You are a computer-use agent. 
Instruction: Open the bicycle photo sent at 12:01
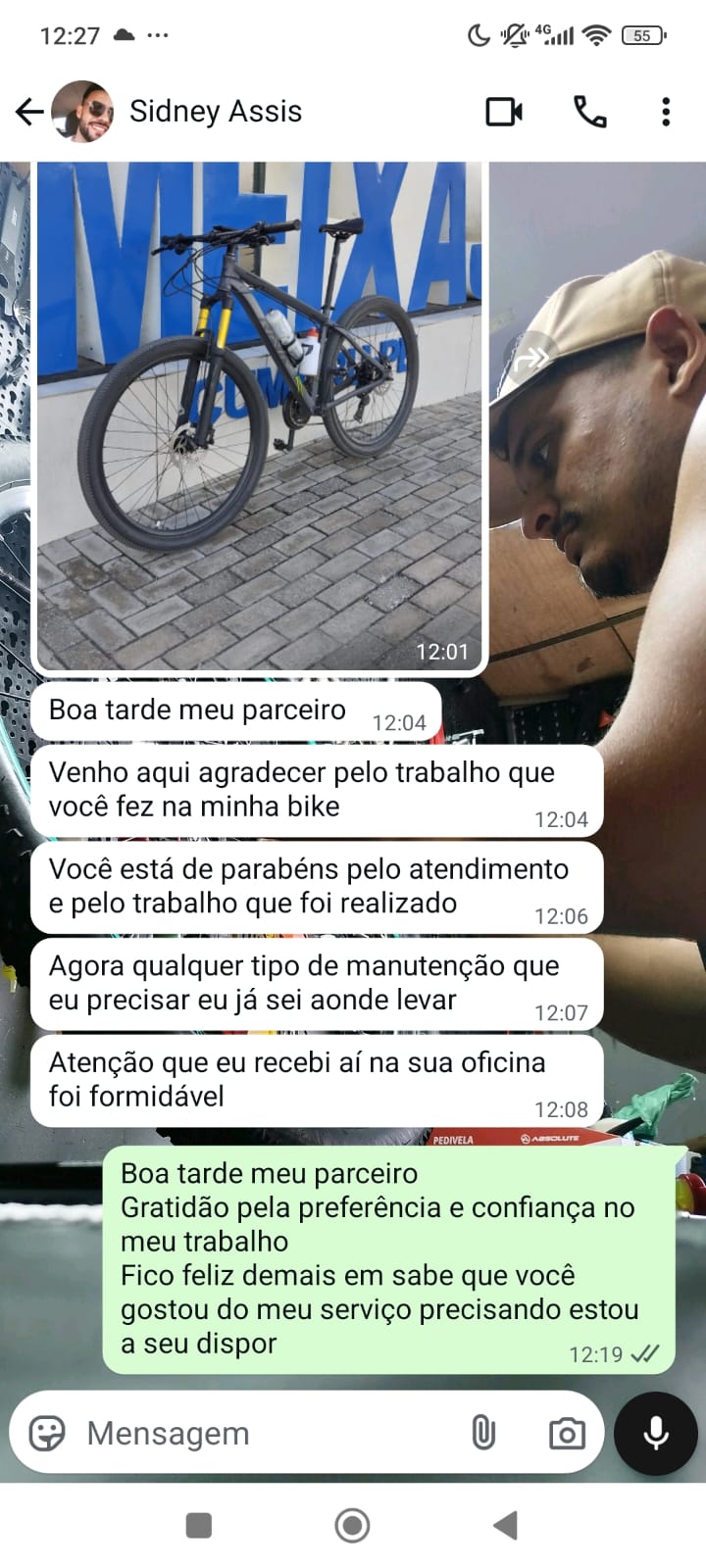click(x=260, y=412)
